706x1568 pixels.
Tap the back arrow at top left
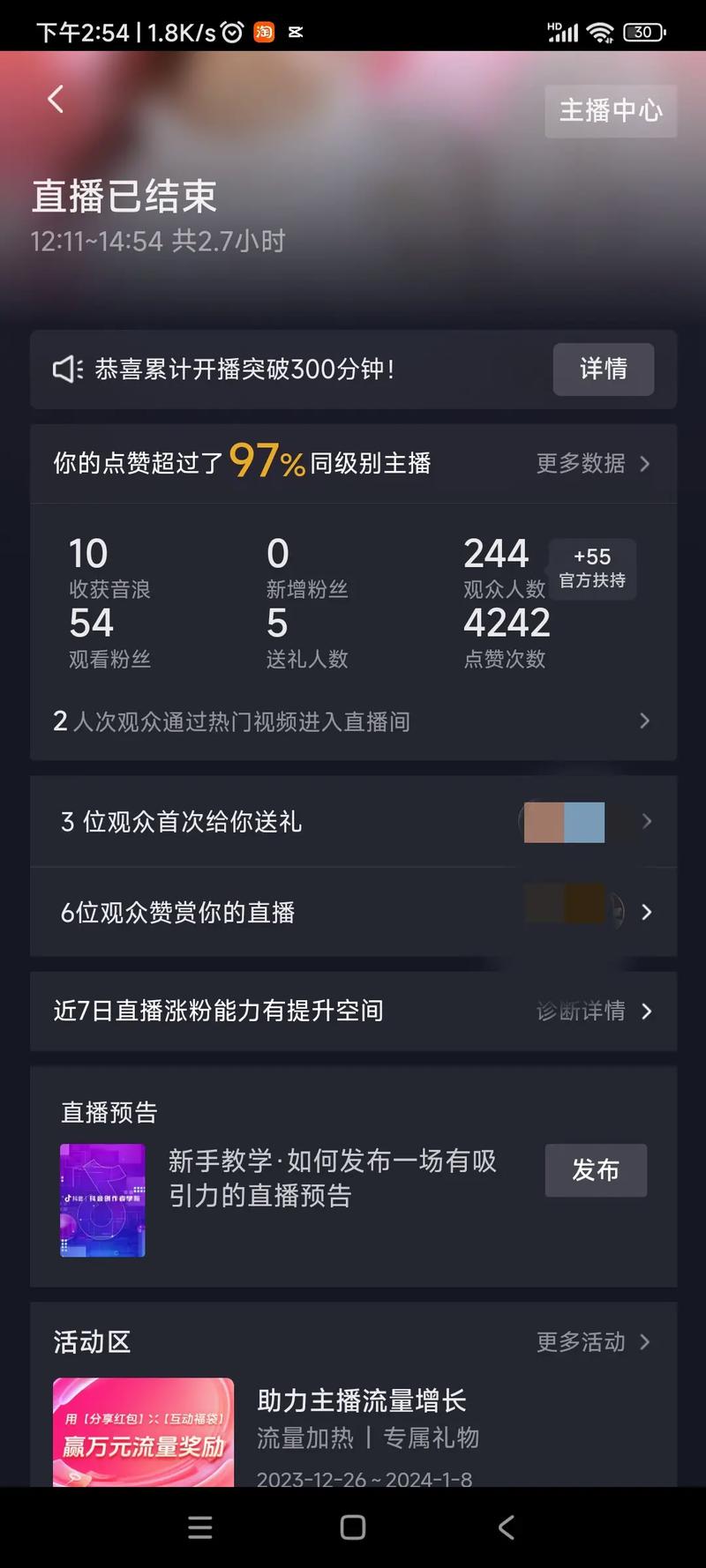(56, 99)
